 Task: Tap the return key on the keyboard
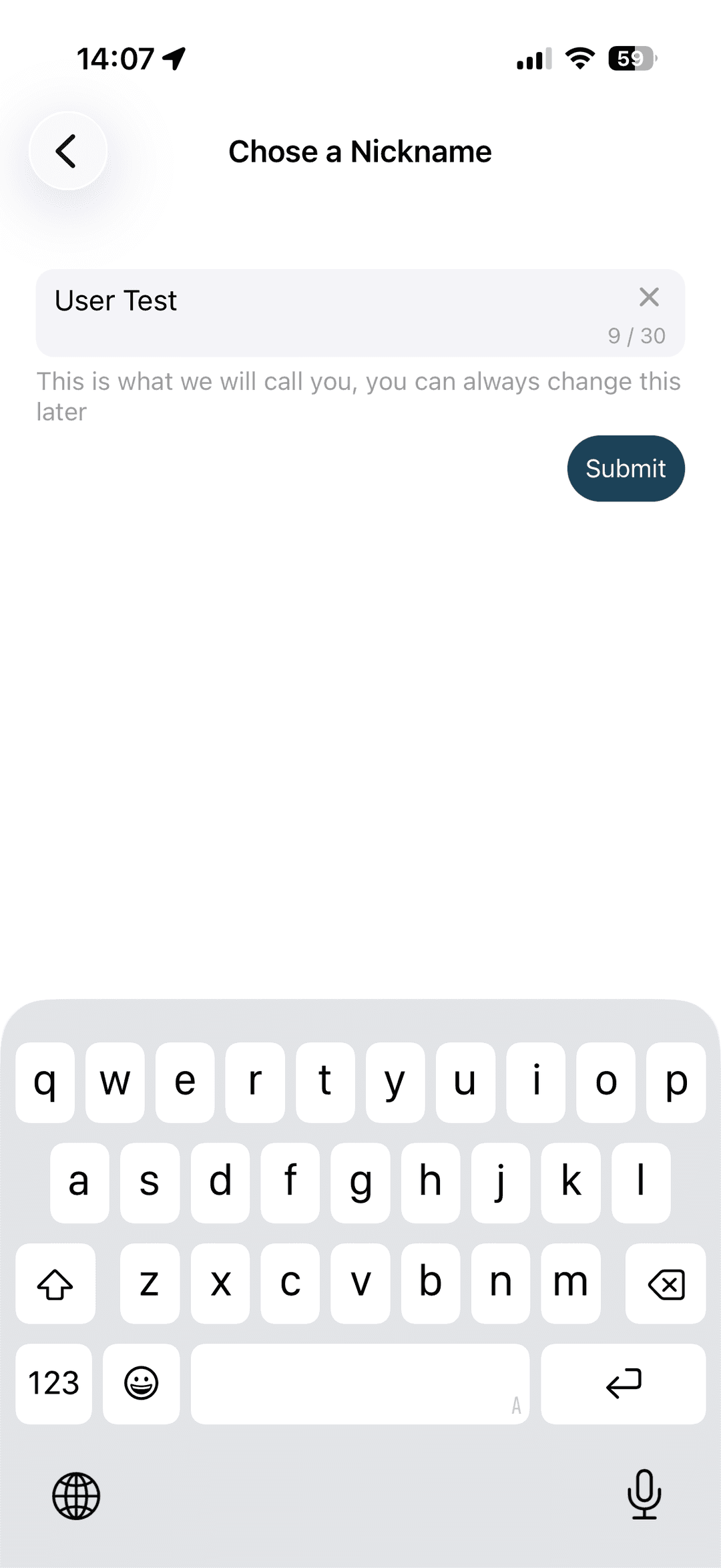[x=624, y=1383]
